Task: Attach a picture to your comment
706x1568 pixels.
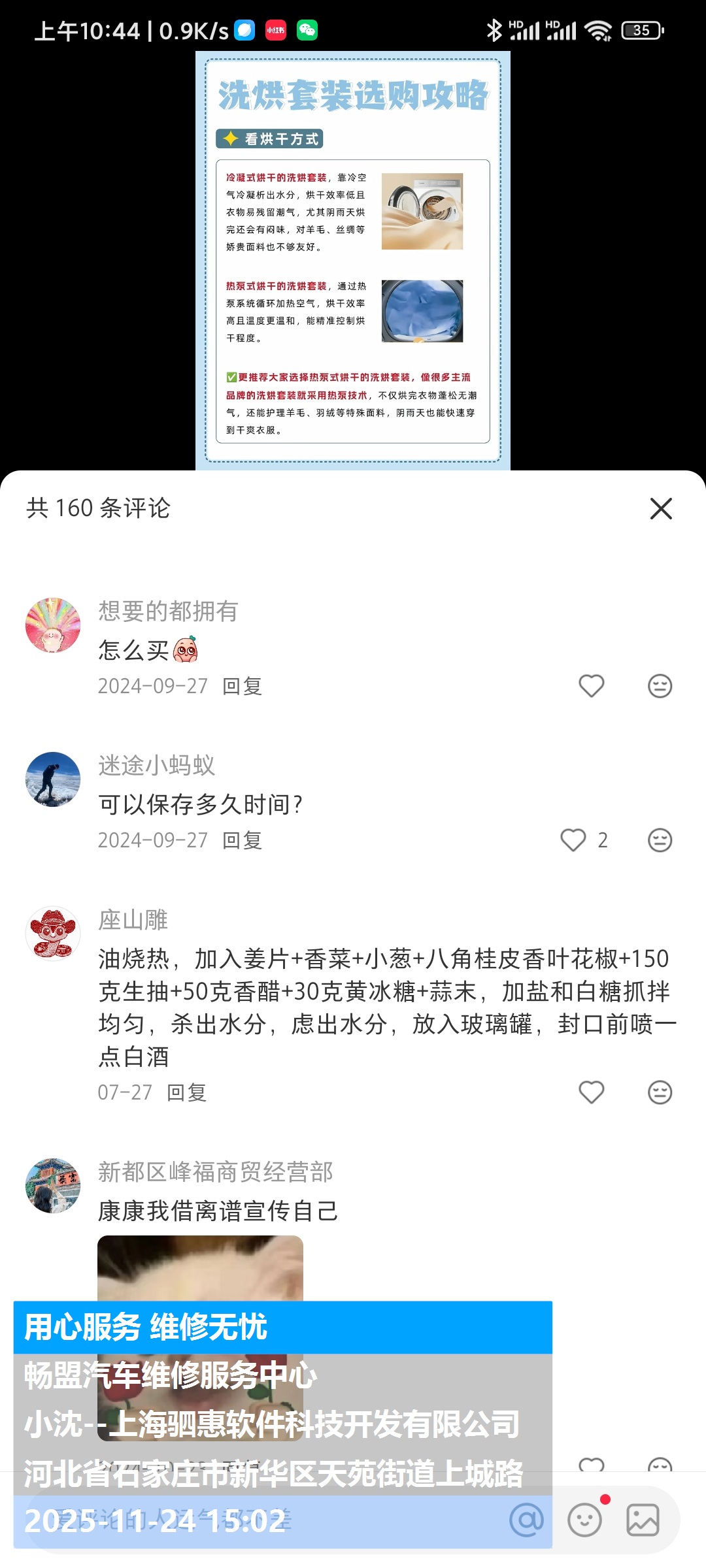Action: click(643, 1520)
